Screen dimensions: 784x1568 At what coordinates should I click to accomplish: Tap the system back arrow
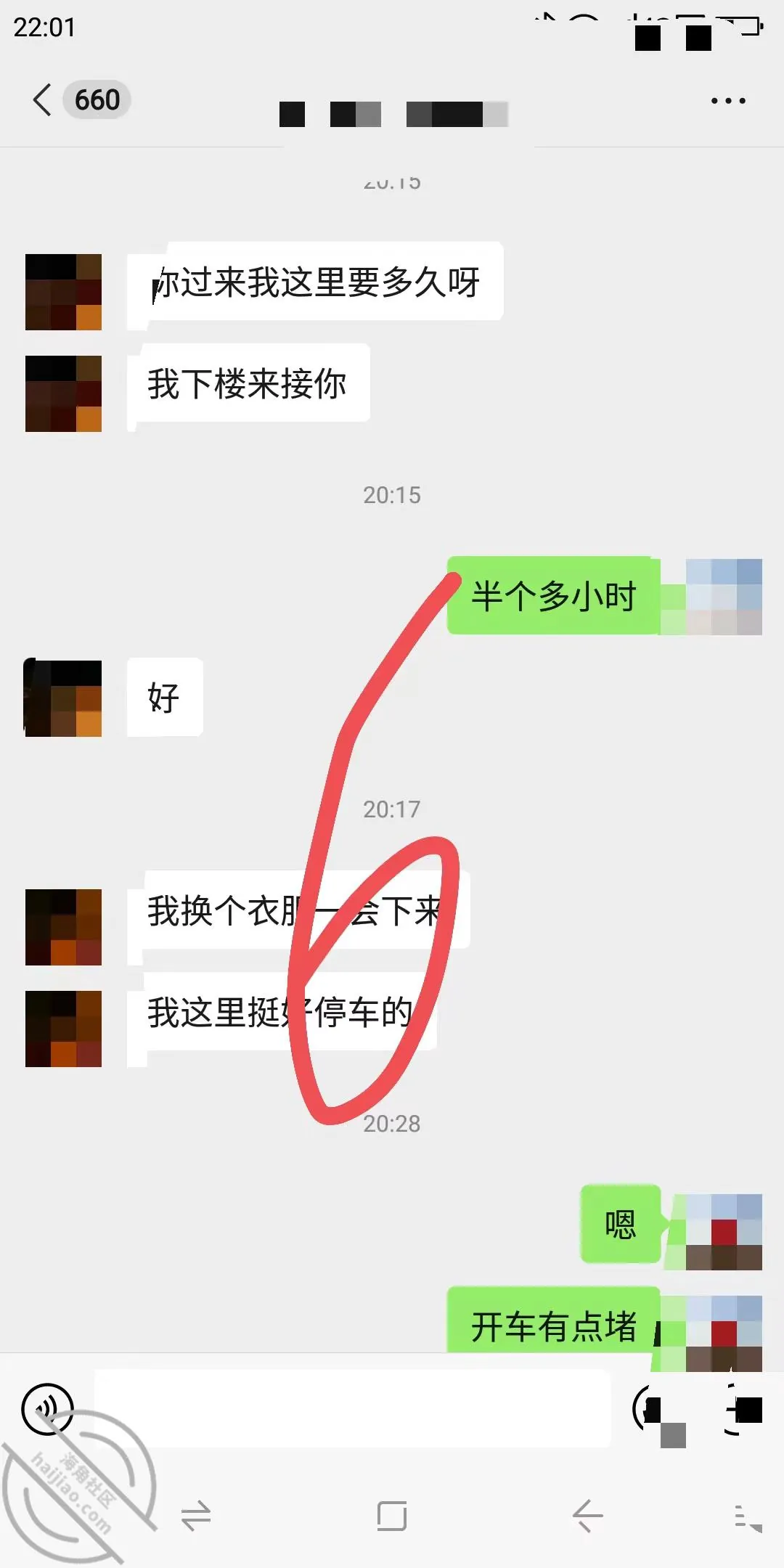click(588, 1516)
